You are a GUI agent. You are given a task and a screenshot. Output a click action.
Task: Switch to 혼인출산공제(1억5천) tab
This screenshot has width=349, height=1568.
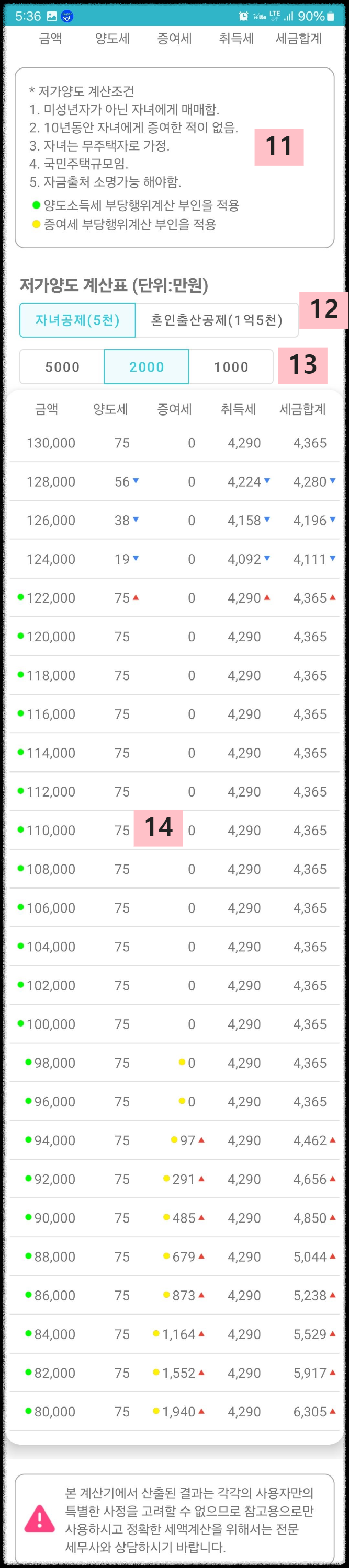pos(217,319)
